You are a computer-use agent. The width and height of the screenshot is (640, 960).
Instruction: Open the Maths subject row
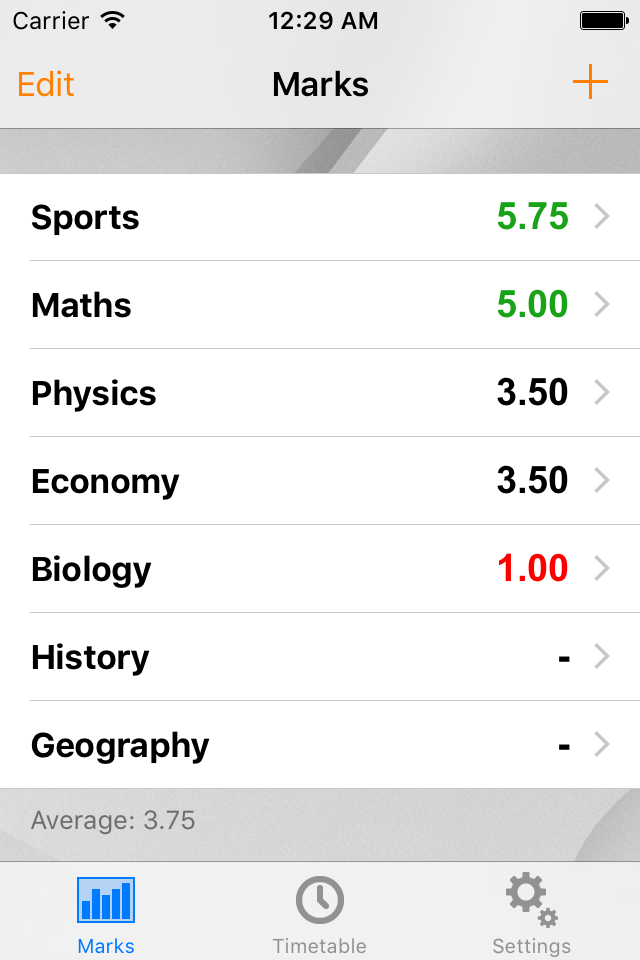click(x=320, y=305)
